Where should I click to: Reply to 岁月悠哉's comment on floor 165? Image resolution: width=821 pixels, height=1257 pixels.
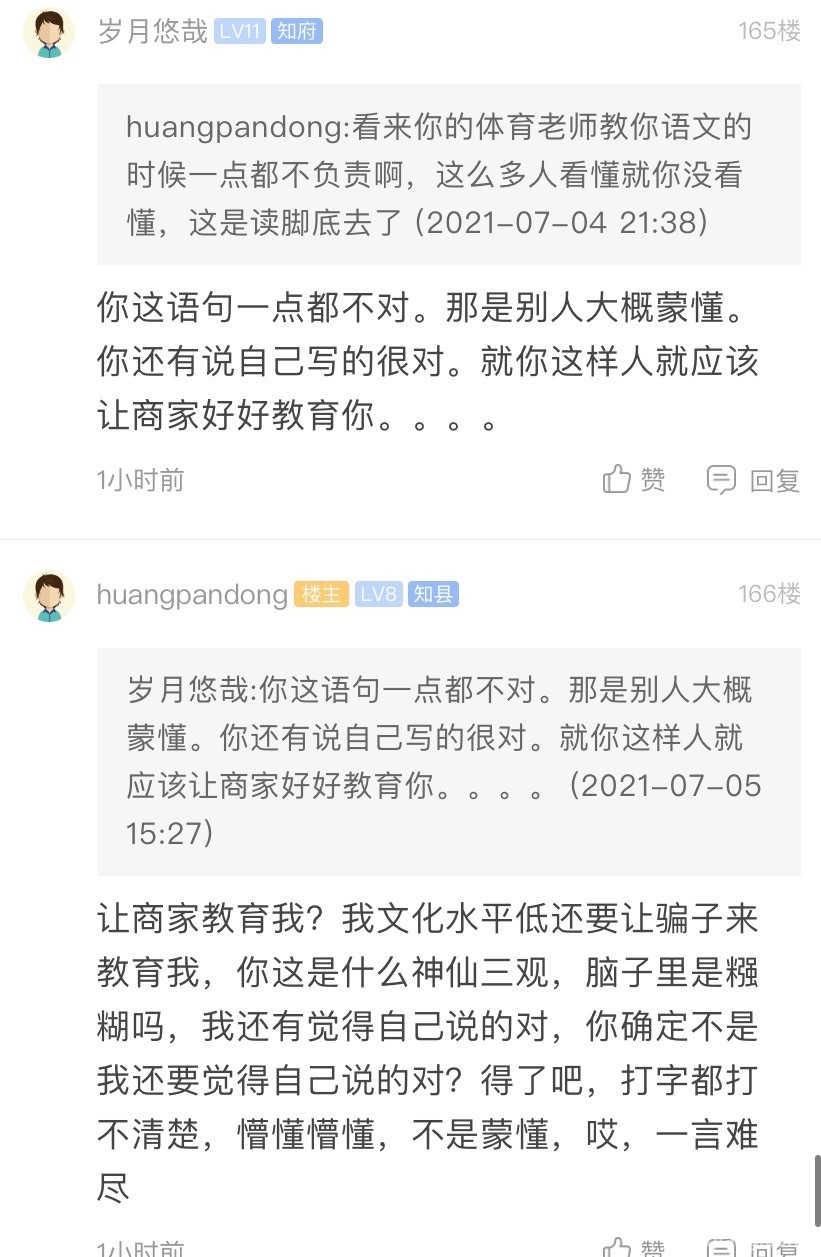[x=753, y=480]
